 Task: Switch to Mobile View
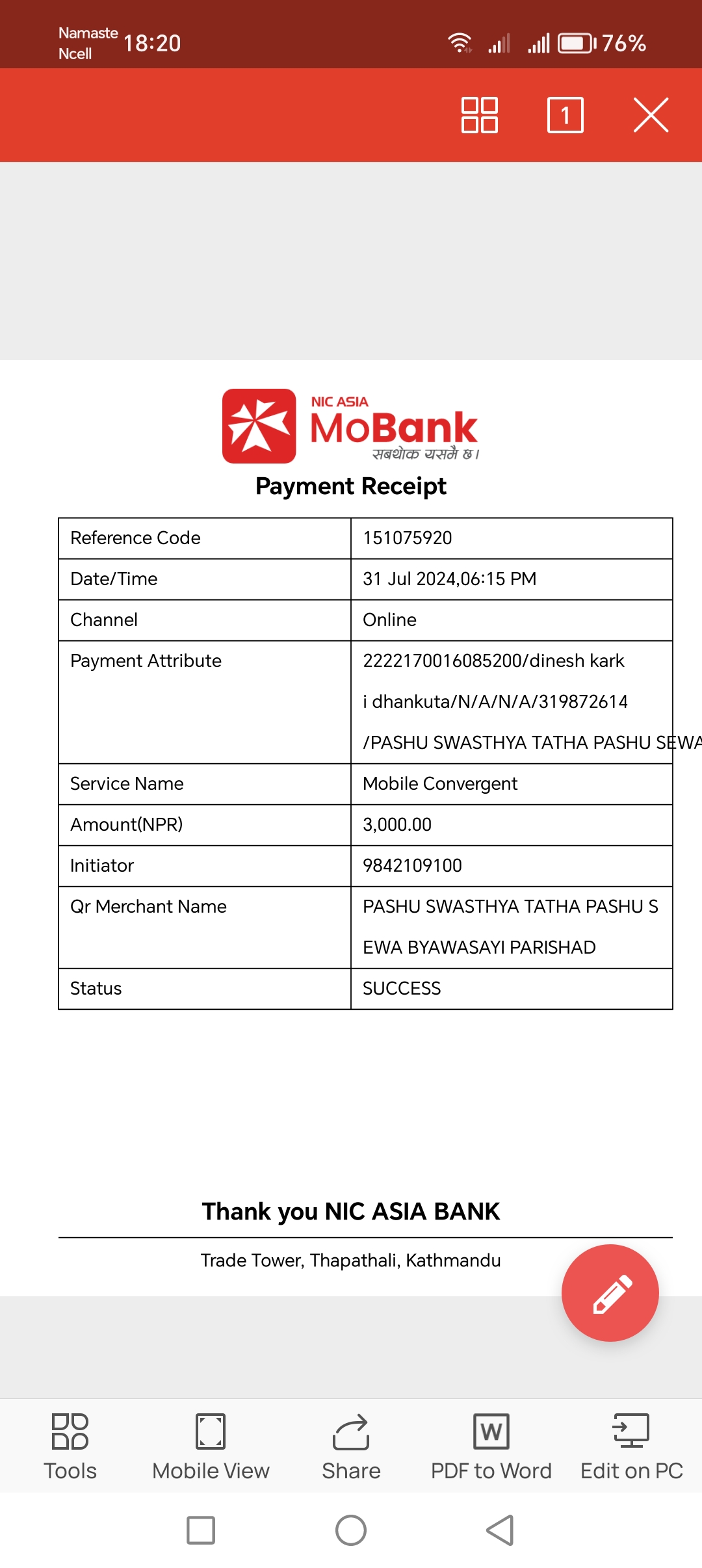coord(211,1447)
